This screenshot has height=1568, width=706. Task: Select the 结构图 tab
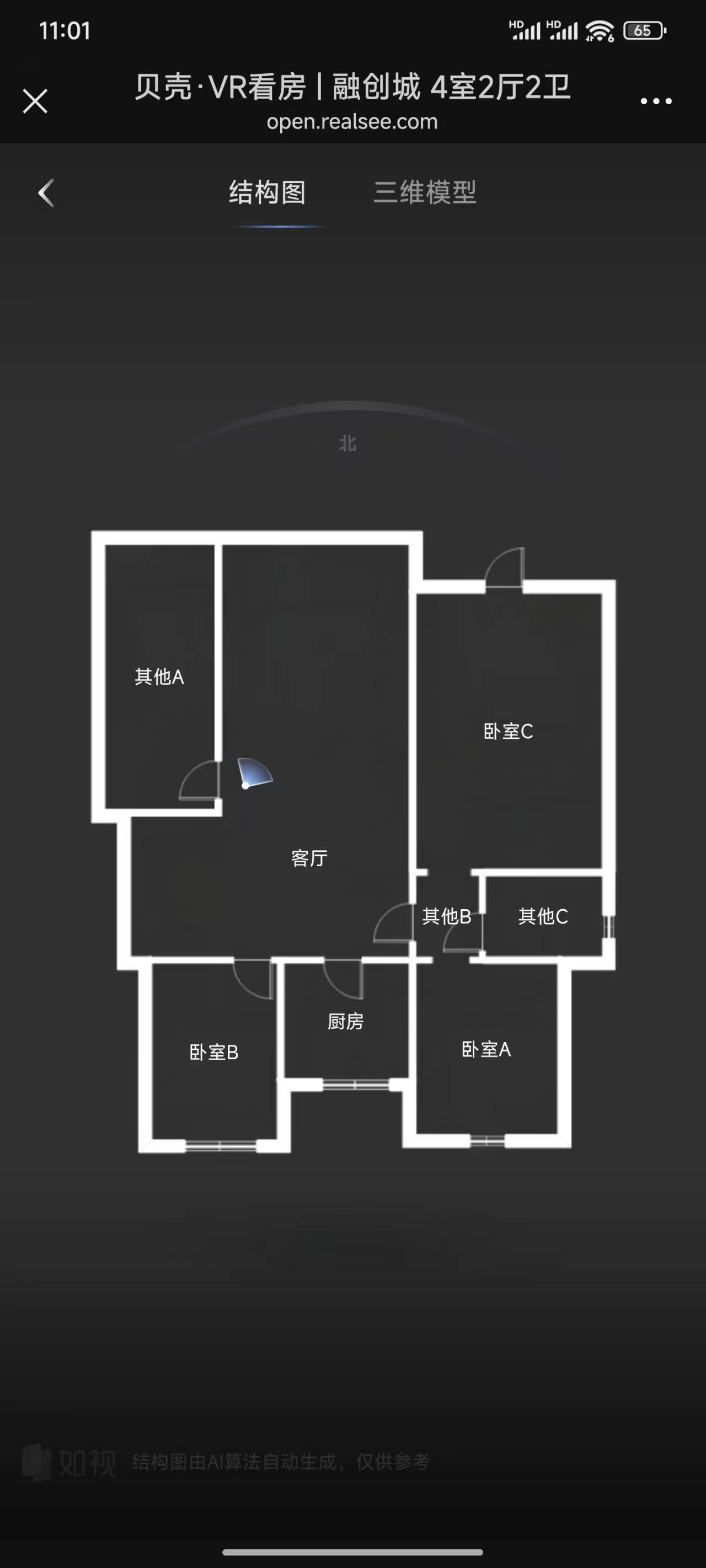[268, 192]
